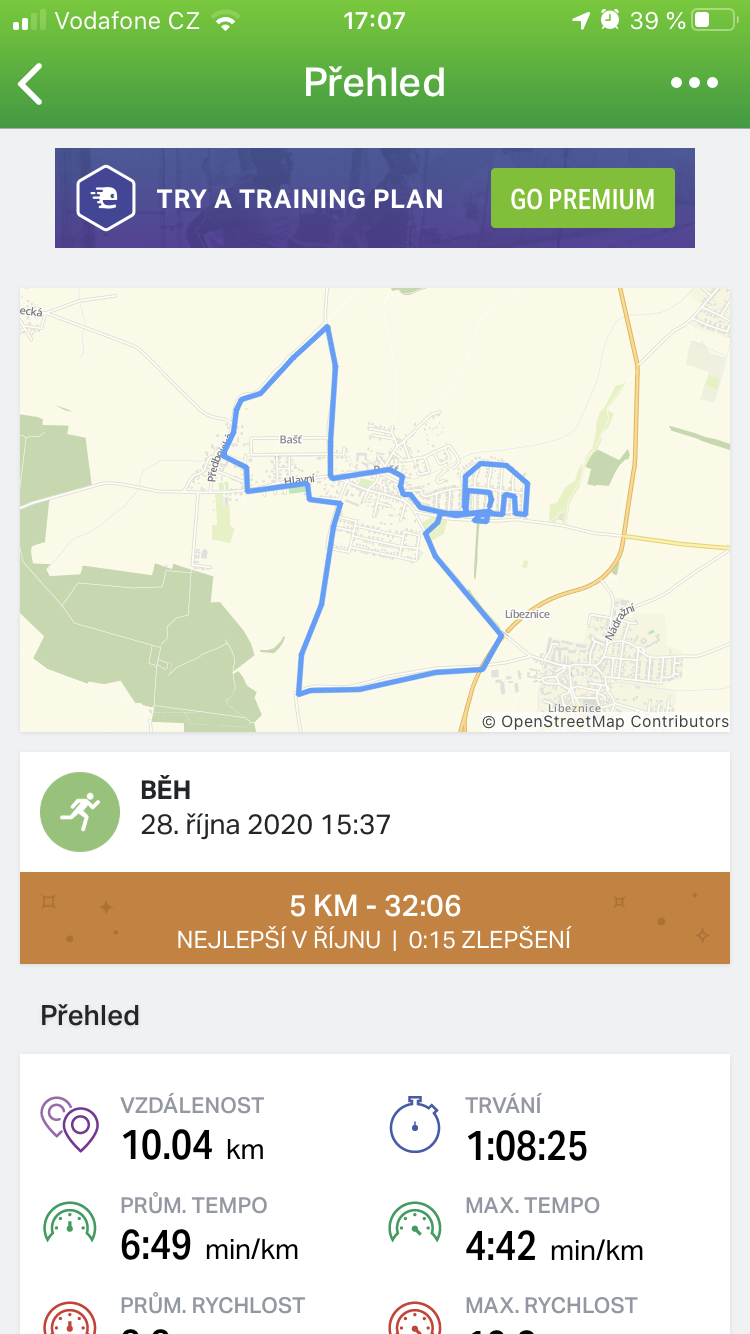The width and height of the screenshot is (750, 1334).
Task: View the 5 KM best-in-October record banner
Action: pos(375,918)
